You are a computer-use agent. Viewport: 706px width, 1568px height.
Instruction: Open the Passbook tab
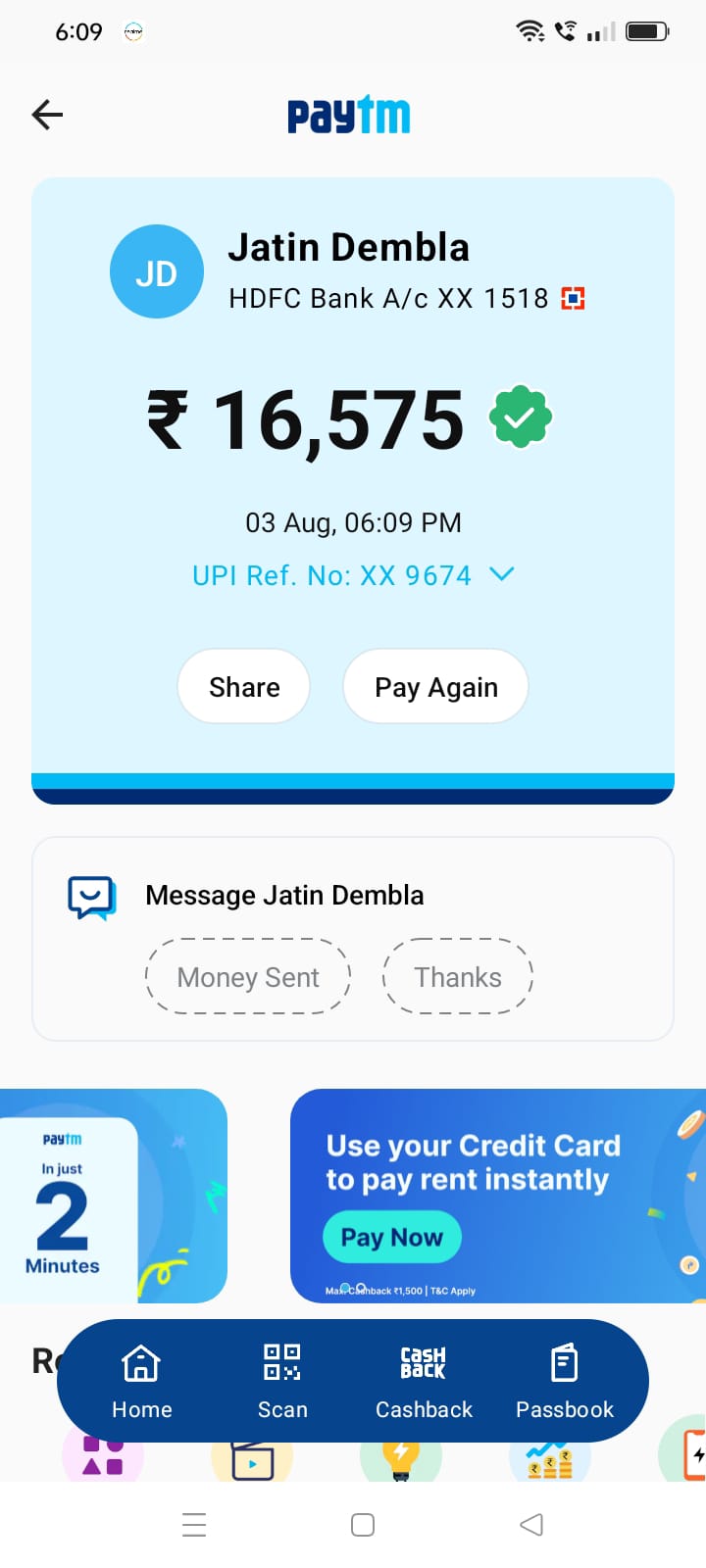(565, 1381)
